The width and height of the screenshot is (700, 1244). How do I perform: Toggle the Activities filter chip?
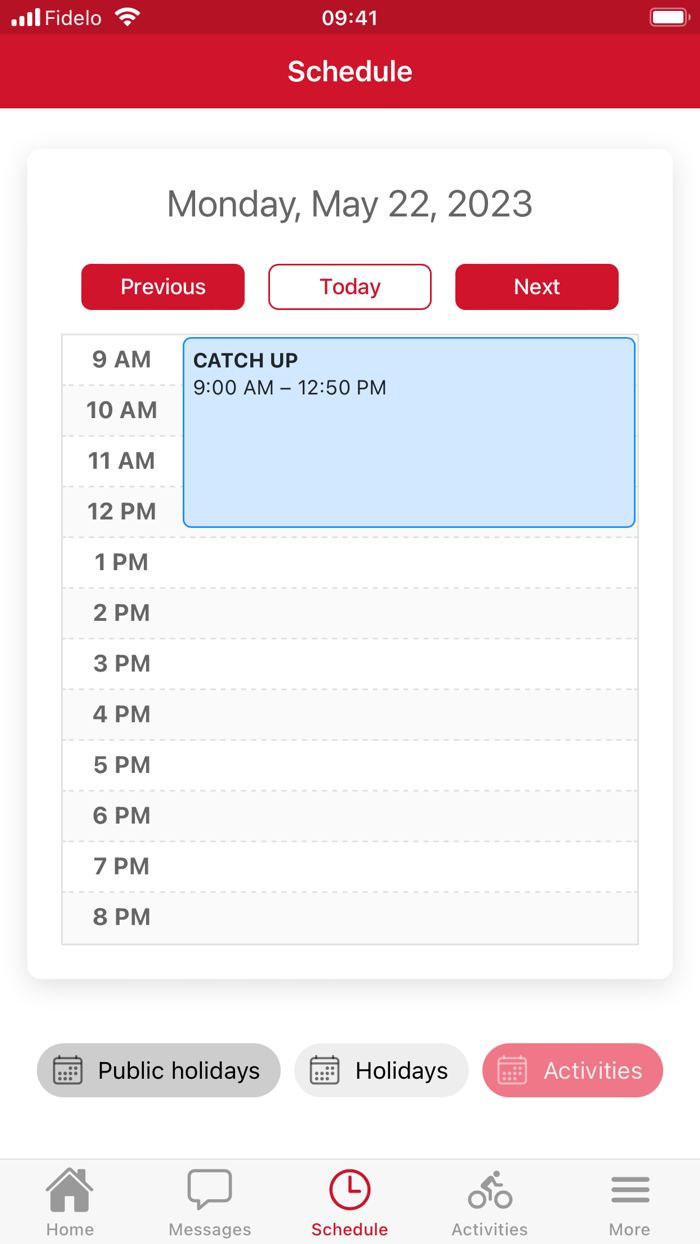click(573, 1070)
